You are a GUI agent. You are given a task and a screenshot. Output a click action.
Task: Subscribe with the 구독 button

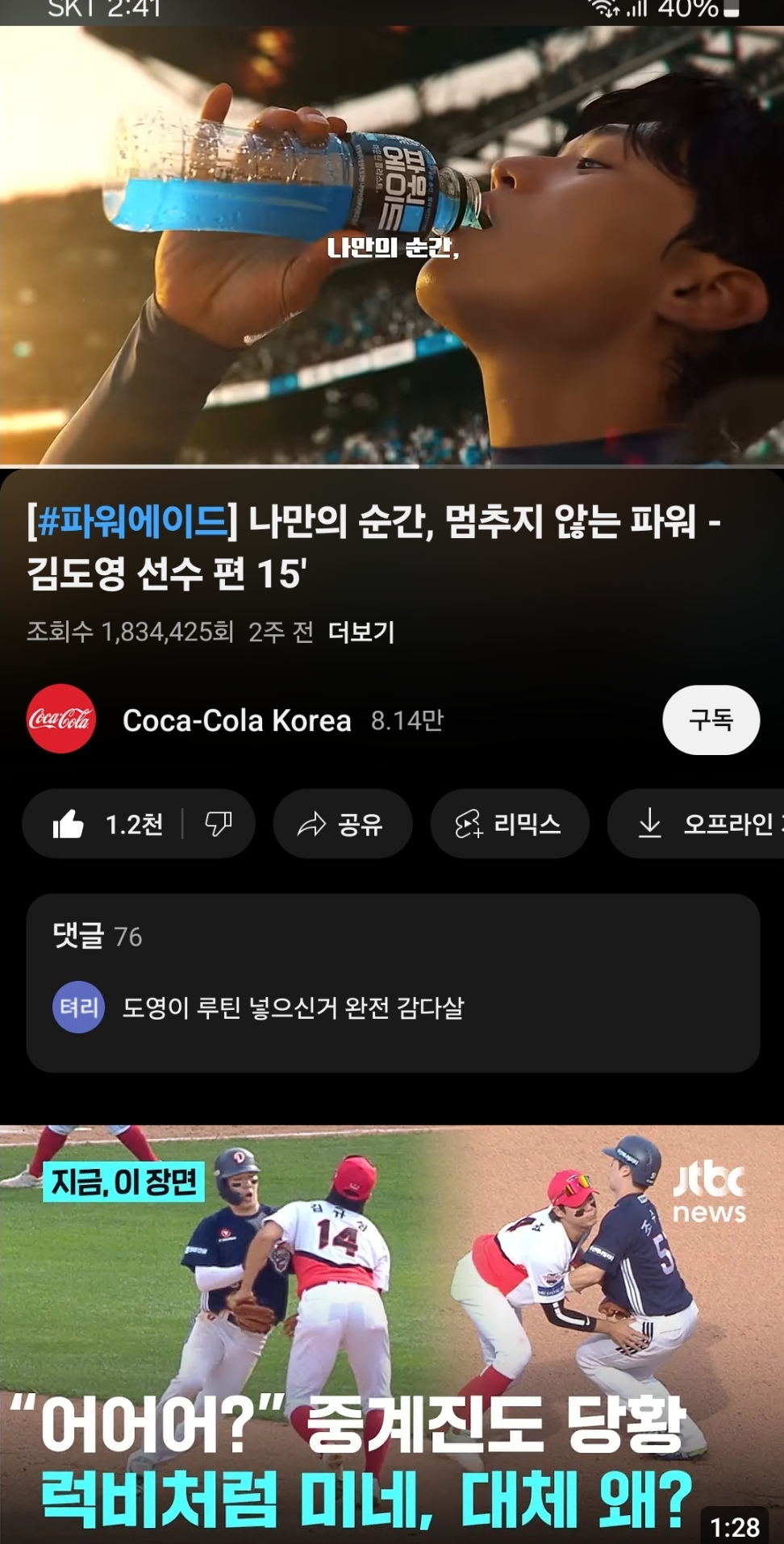pyautogui.click(x=710, y=720)
